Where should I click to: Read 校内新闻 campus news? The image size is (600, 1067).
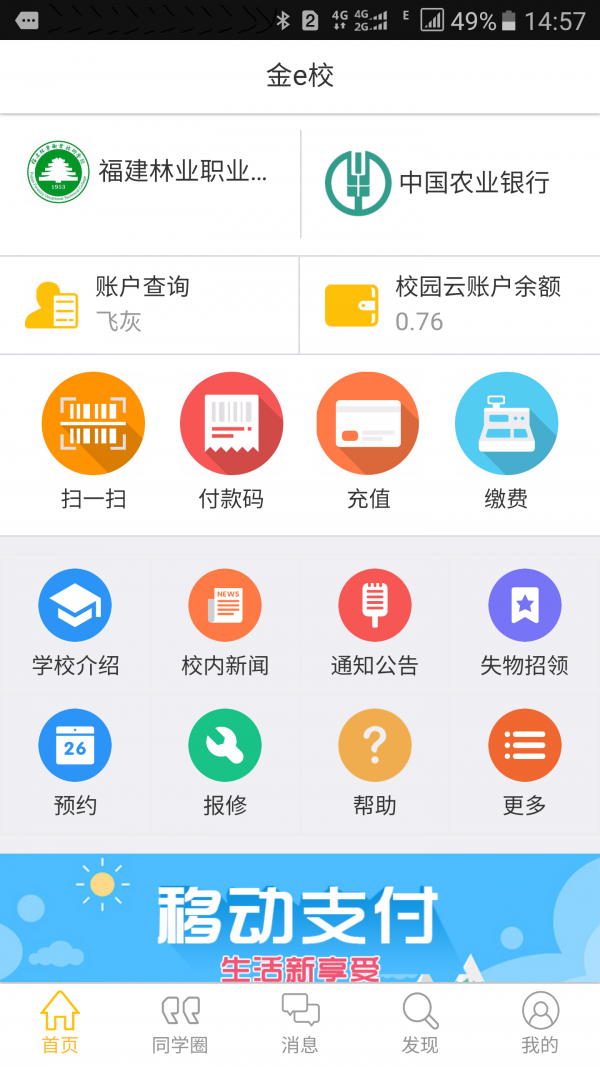tap(225, 623)
